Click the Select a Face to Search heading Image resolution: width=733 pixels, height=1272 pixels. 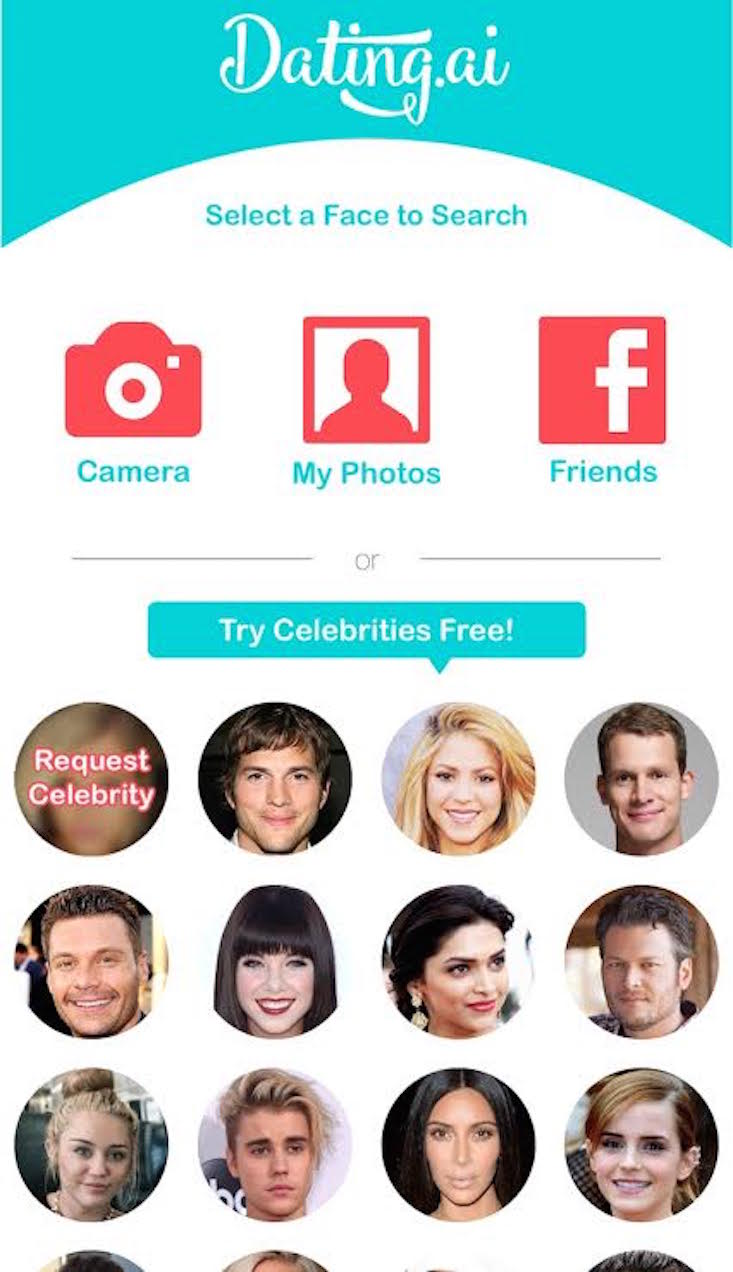[366, 214]
